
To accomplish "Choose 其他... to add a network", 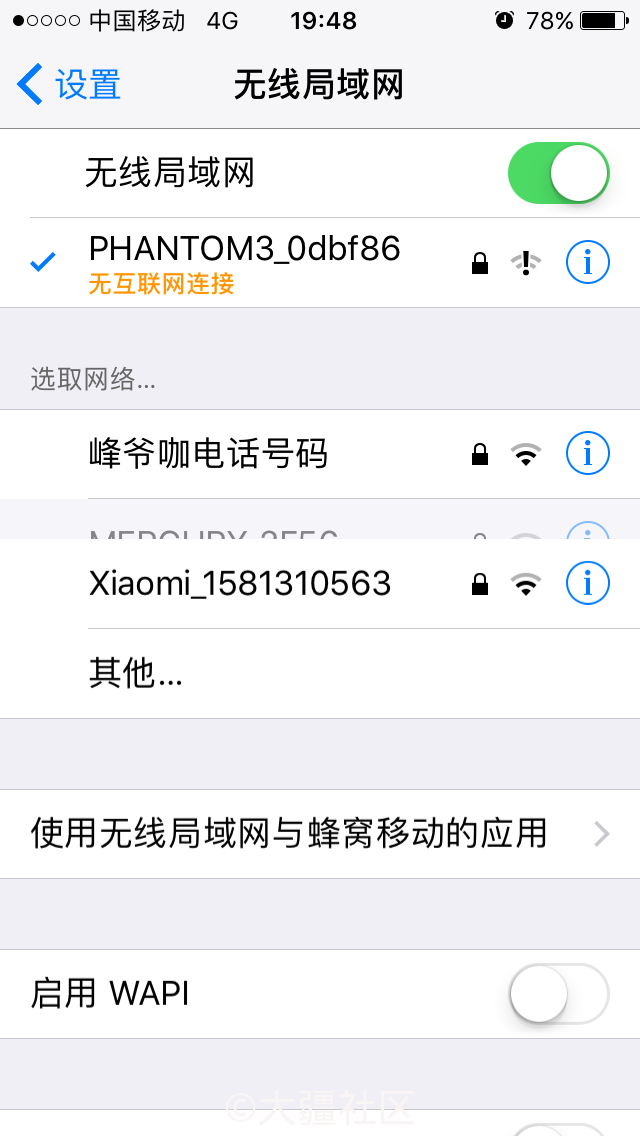I will (x=136, y=674).
